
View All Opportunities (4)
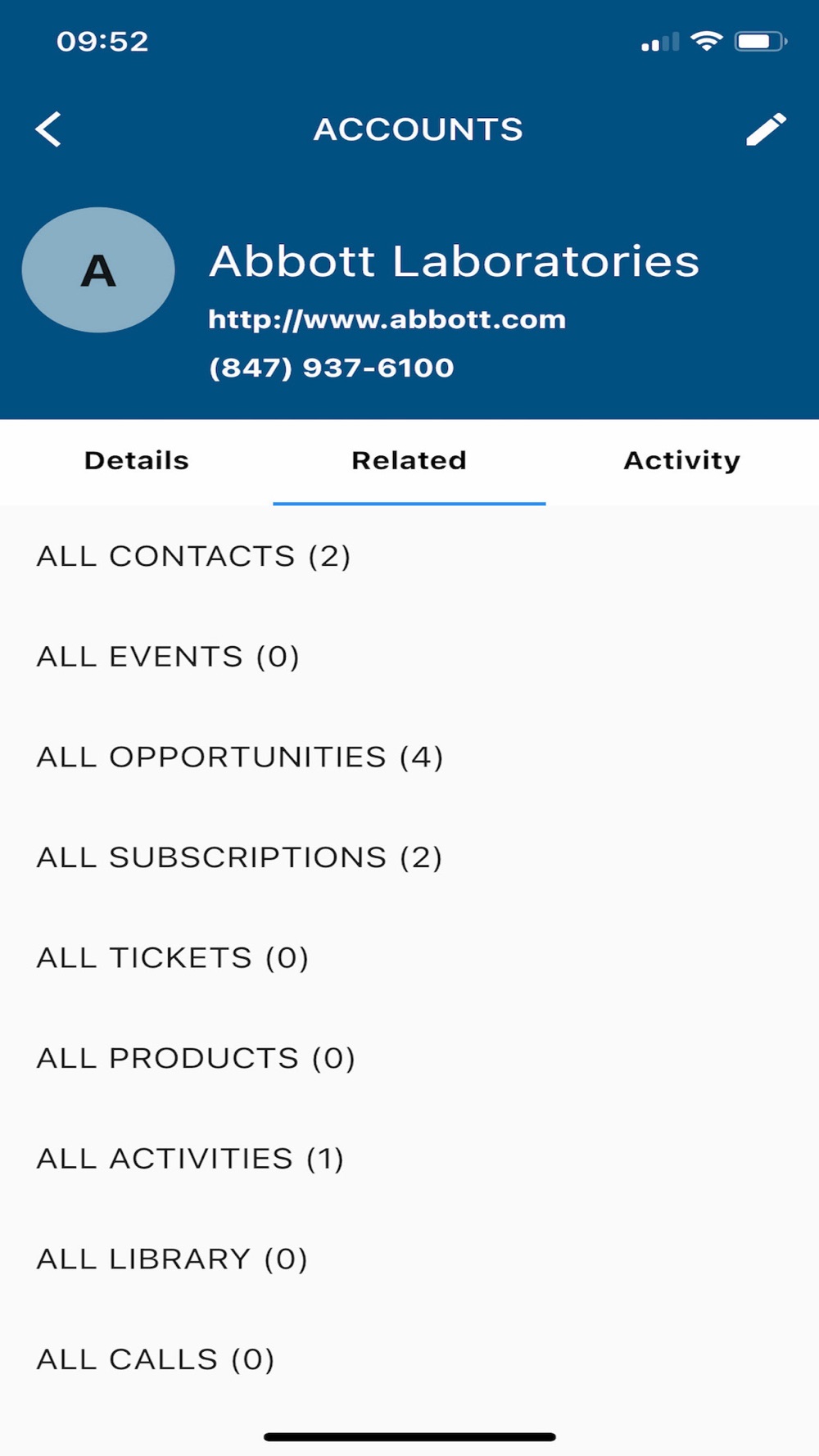tap(409, 757)
